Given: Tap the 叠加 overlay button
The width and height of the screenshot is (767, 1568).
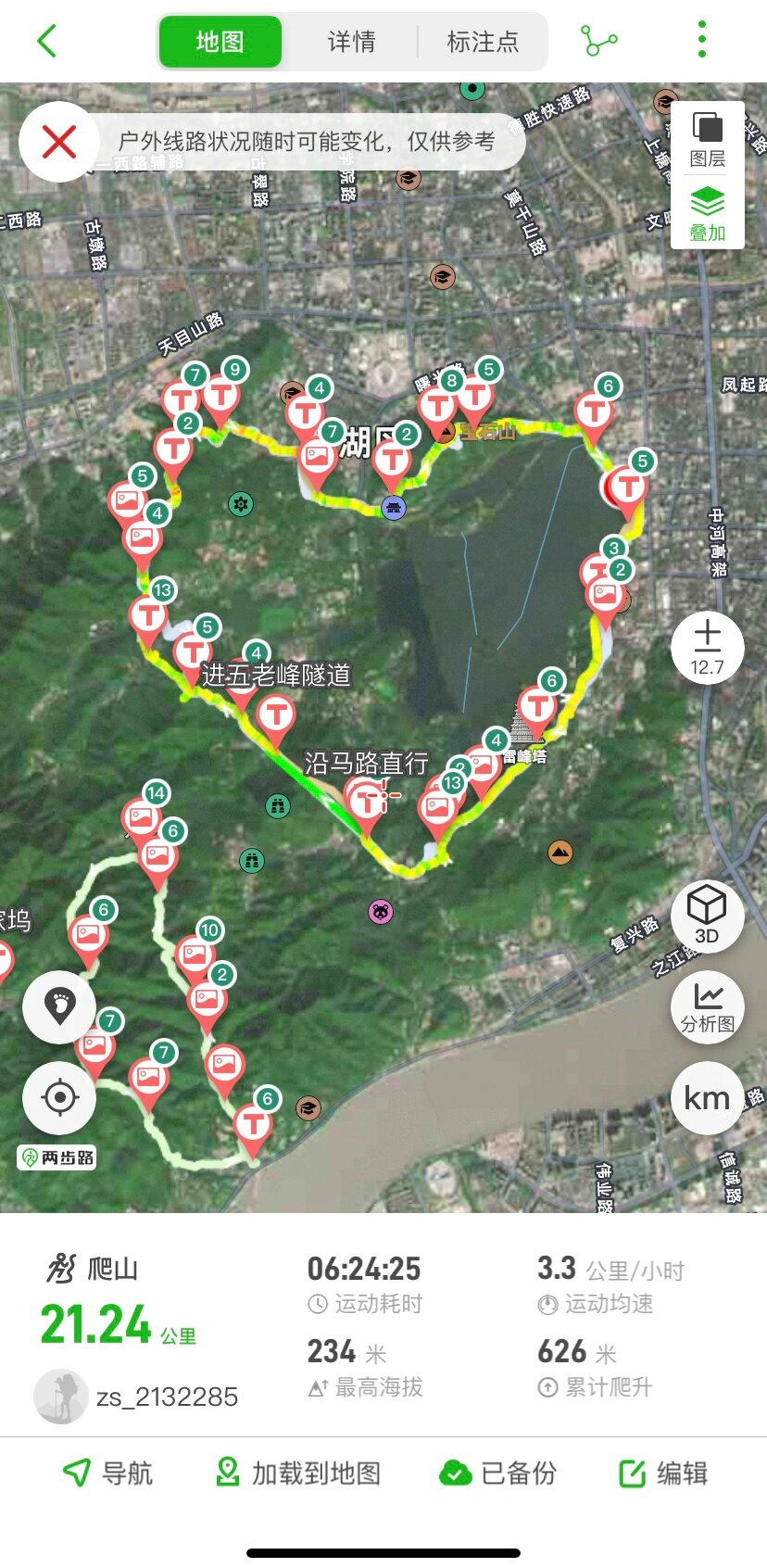Looking at the screenshot, I should pos(708,214).
